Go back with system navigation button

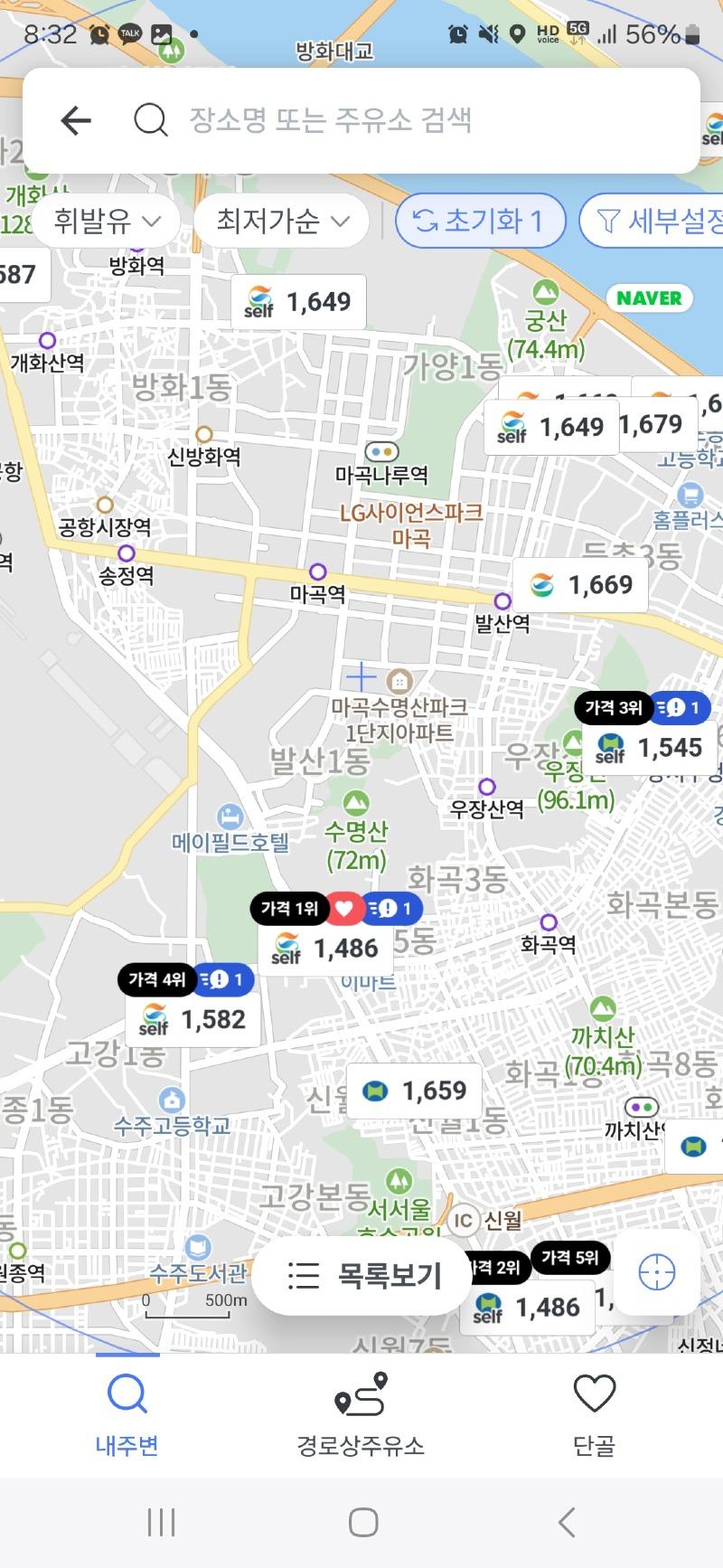click(566, 1523)
